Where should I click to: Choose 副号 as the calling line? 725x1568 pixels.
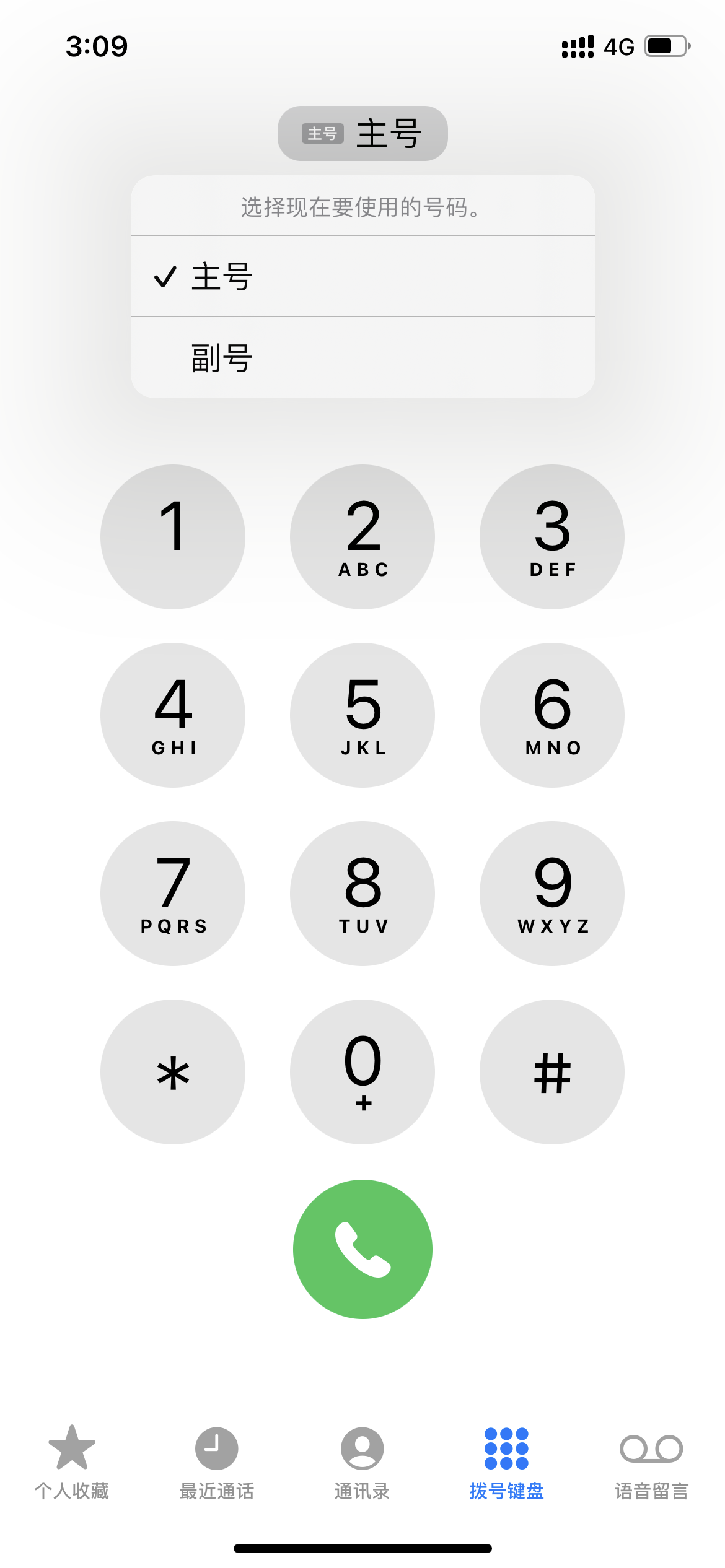click(362, 358)
